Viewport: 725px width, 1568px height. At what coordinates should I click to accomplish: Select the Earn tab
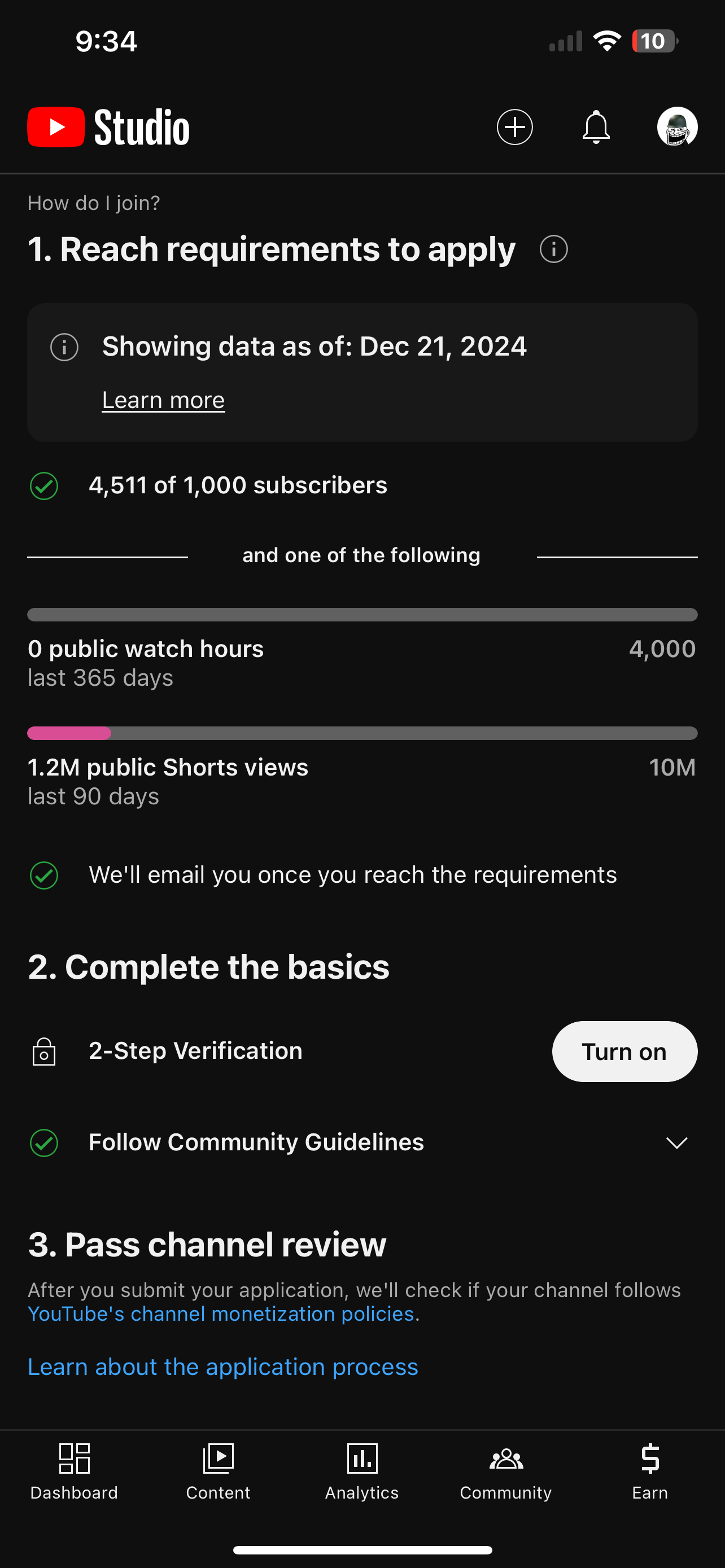[650, 1472]
